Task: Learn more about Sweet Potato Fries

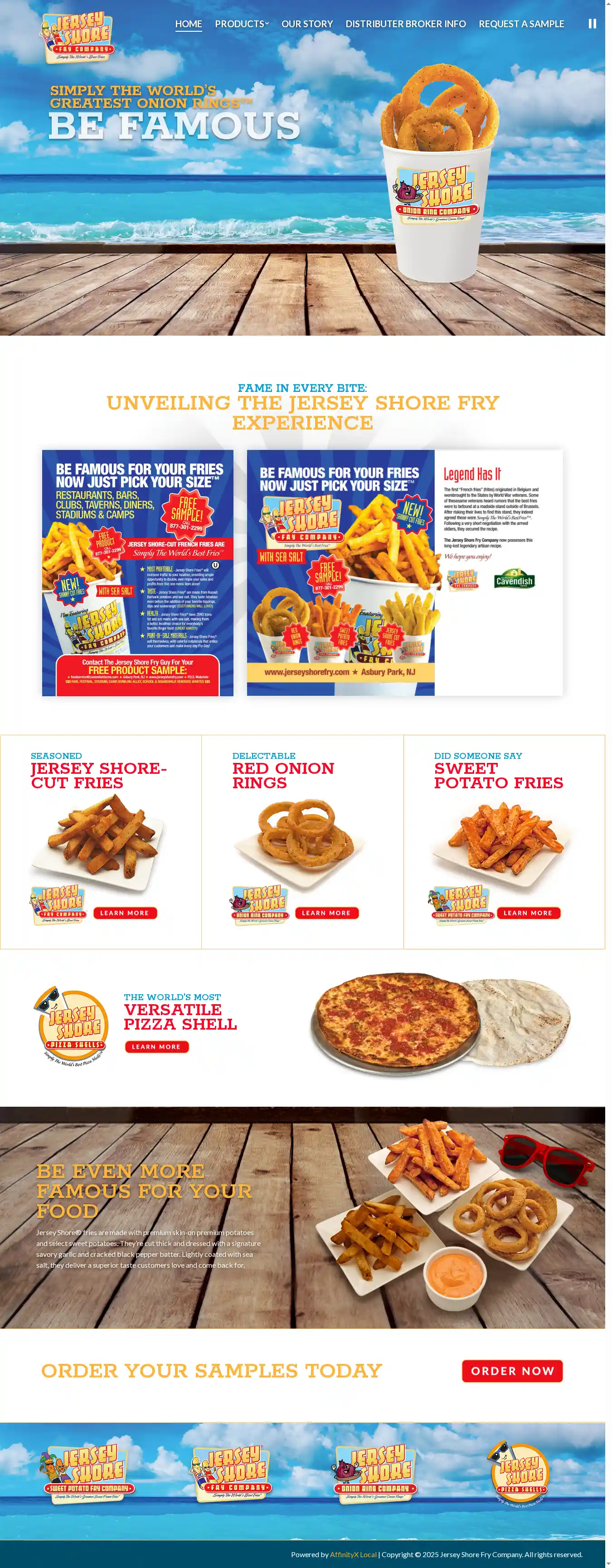Action: point(527,913)
